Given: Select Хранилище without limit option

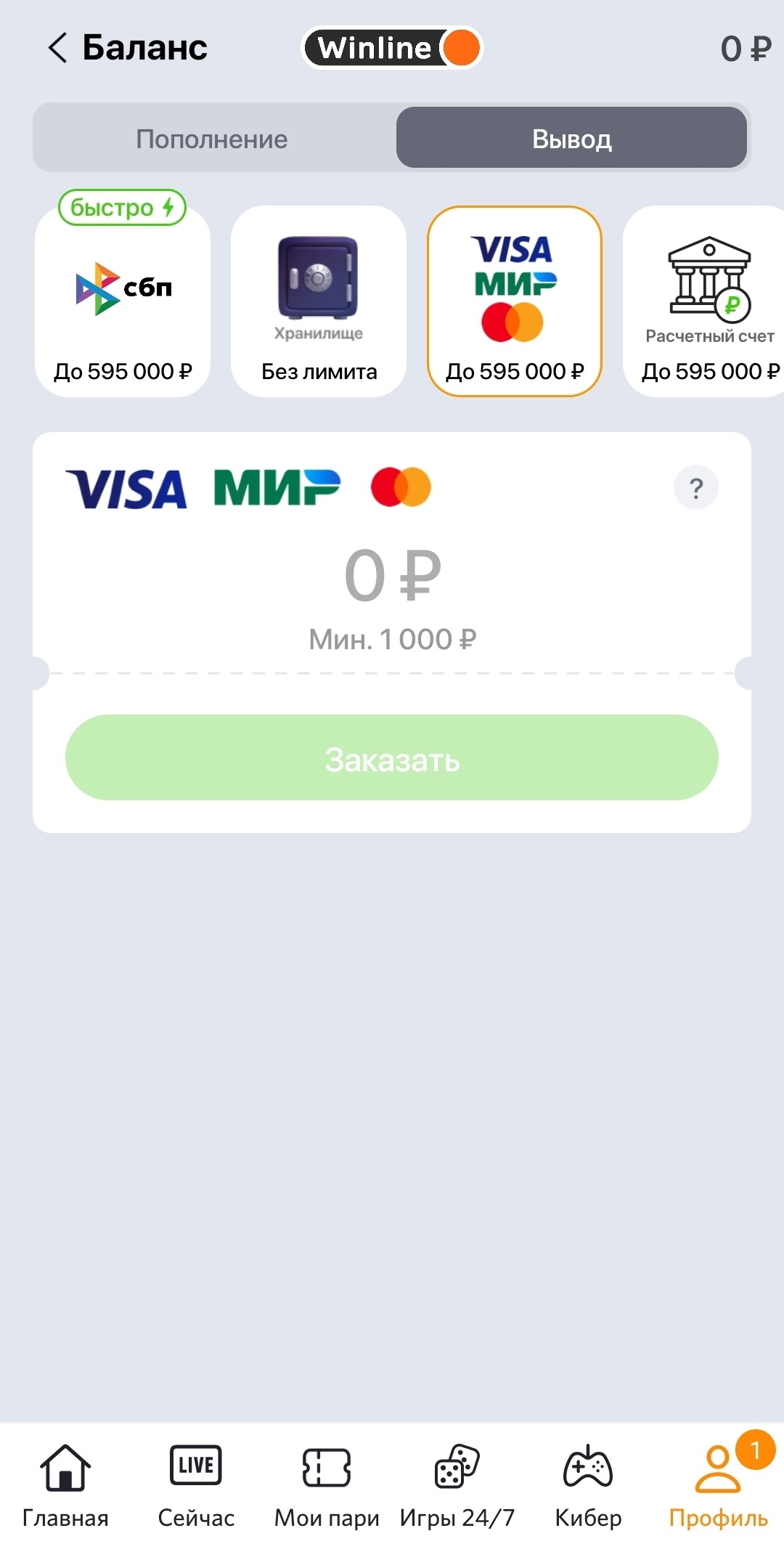Looking at the screenshot, I should (319, 302).
